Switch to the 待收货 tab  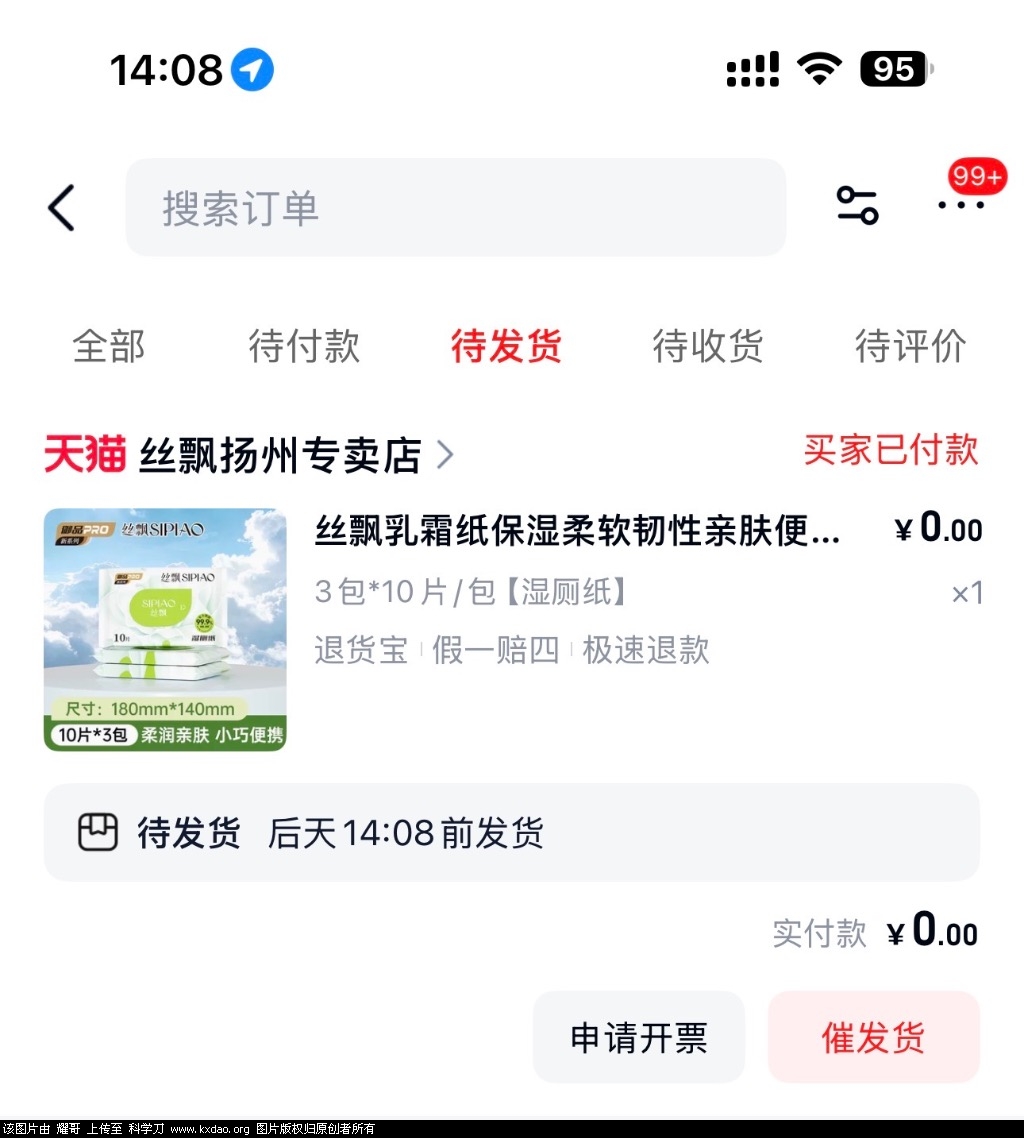[708, 346]
